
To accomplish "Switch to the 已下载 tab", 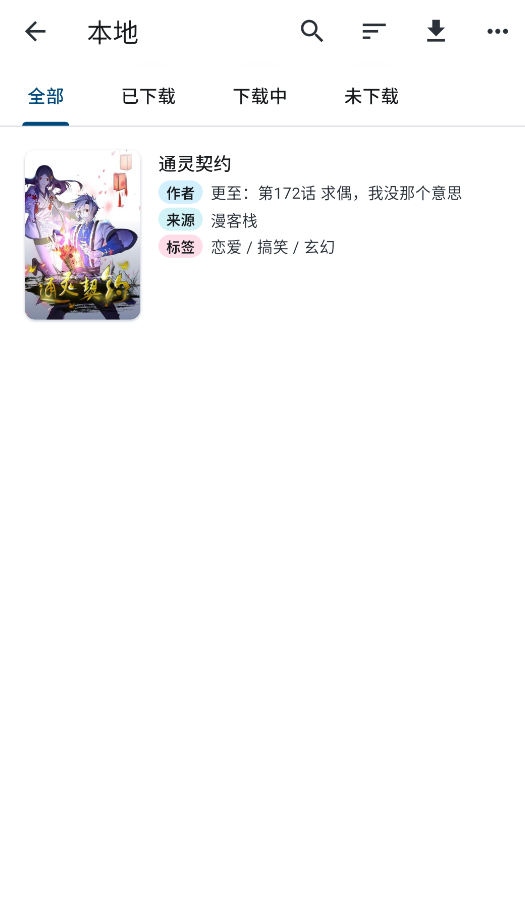I will [148, 96].
